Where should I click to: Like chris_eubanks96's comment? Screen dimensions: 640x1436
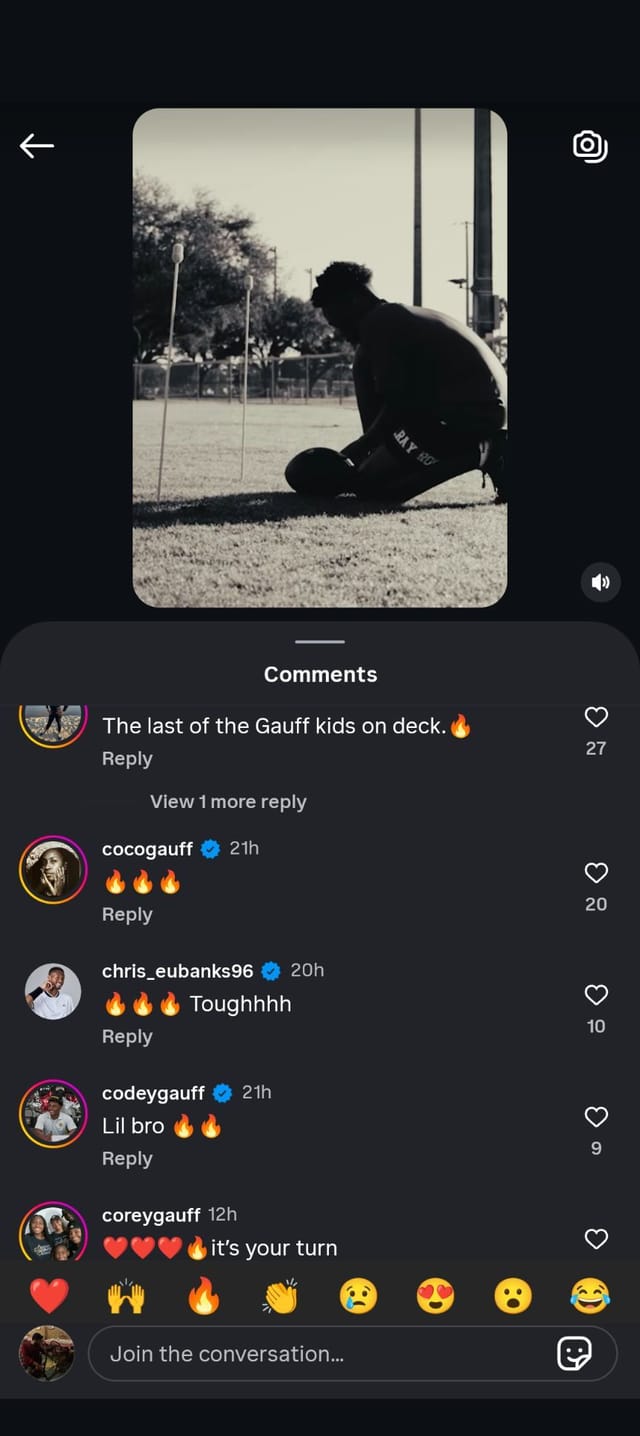pos(596,995)
